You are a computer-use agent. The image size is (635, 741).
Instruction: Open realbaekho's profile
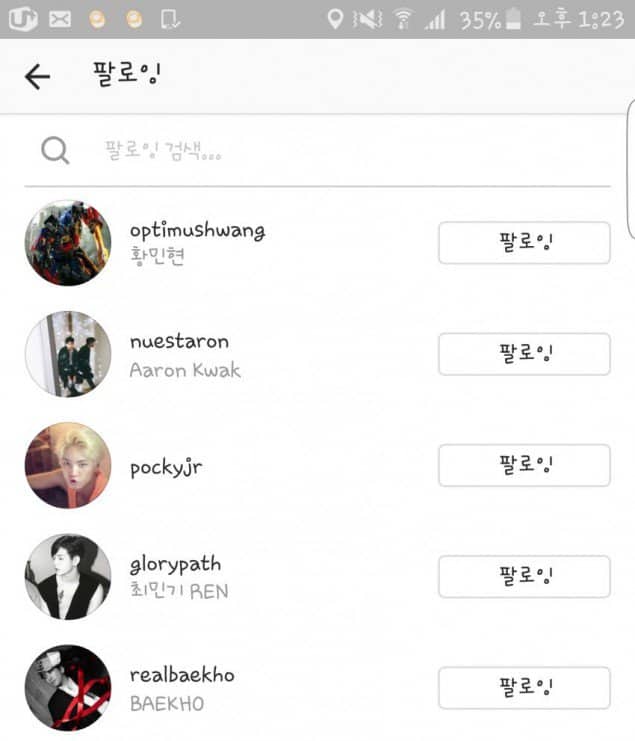pyautogui.click(x=182, y=676)
